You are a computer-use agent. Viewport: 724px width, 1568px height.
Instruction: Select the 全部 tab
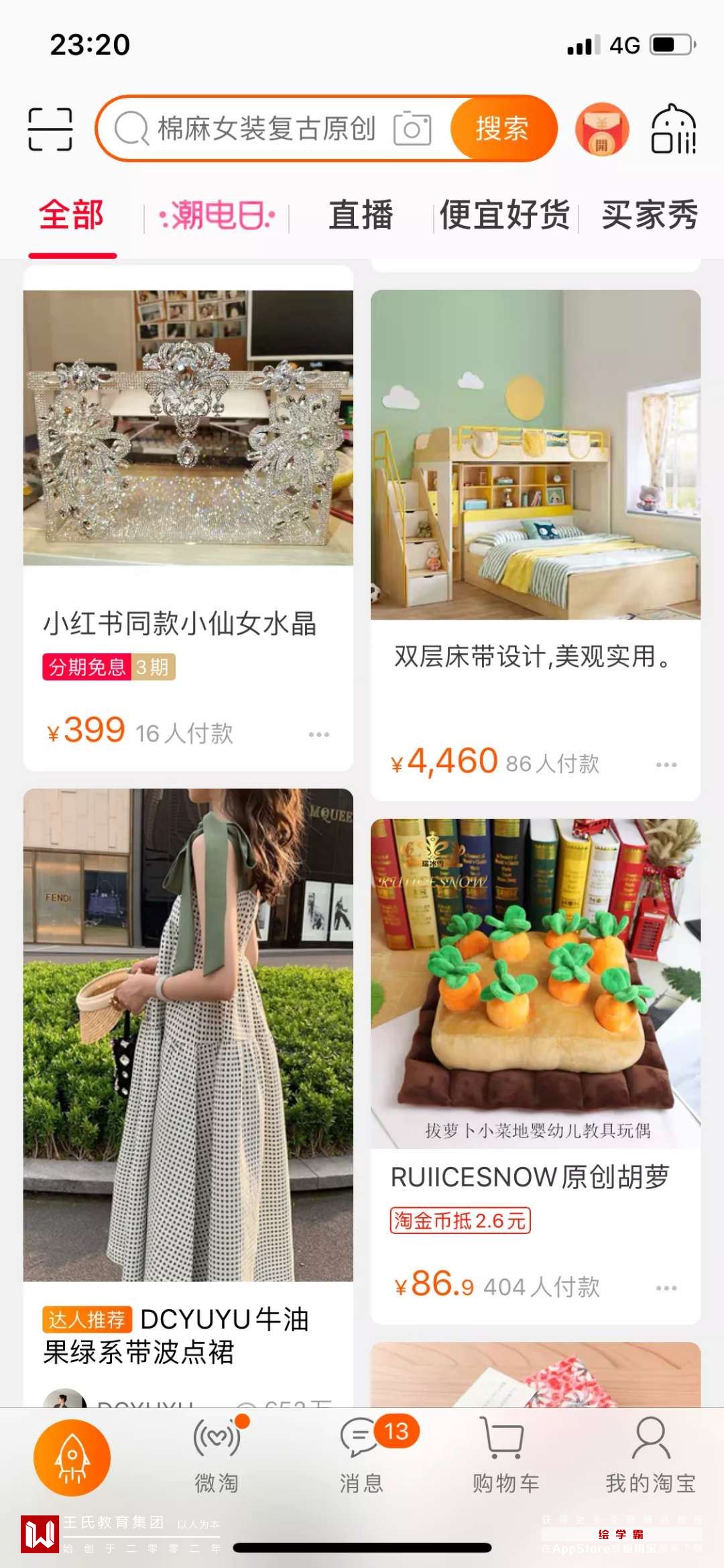click(x=72, y=216)
